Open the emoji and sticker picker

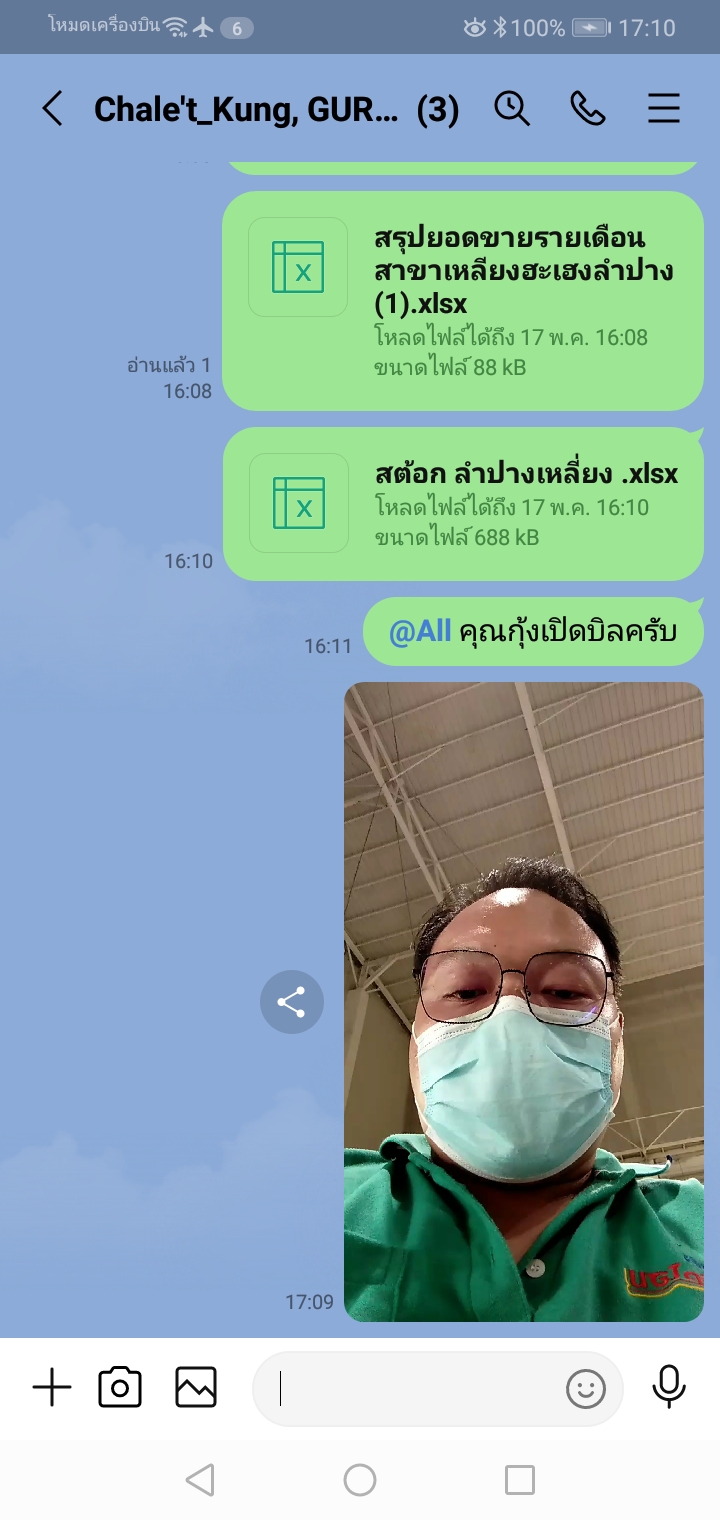tap(586, 1388)
